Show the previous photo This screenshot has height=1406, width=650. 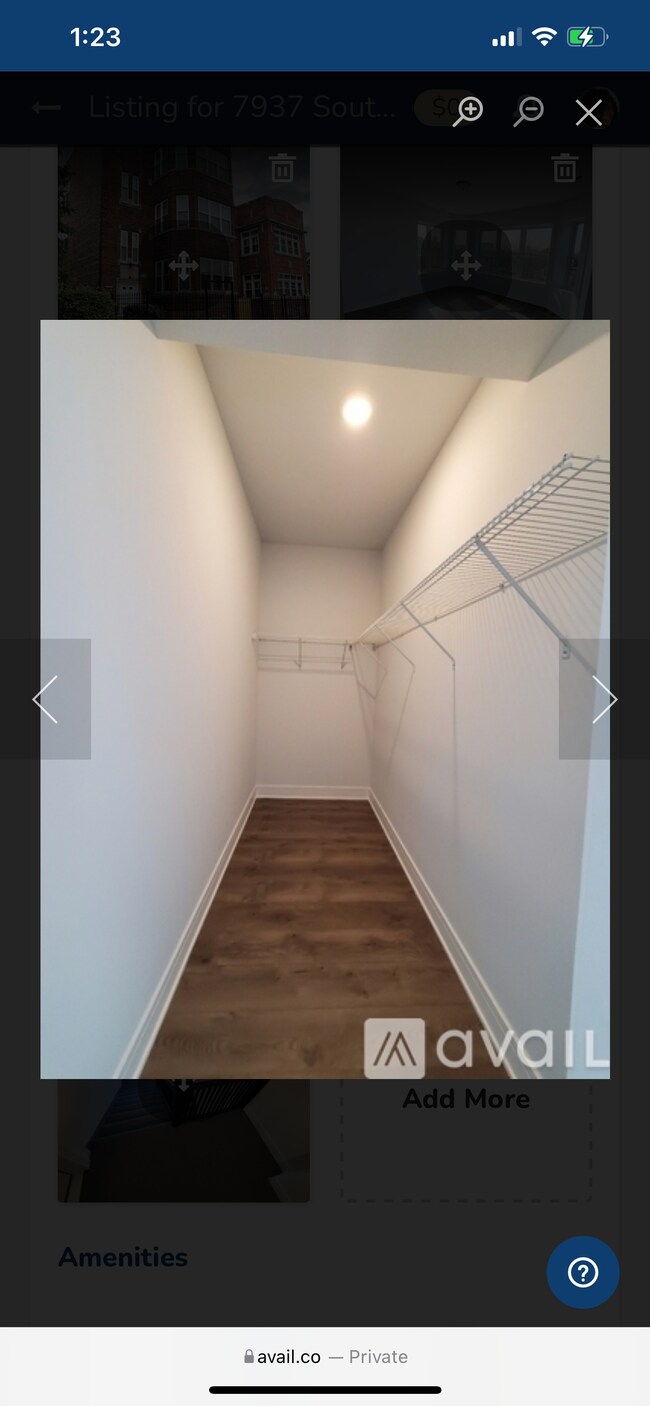pos(46,699)
